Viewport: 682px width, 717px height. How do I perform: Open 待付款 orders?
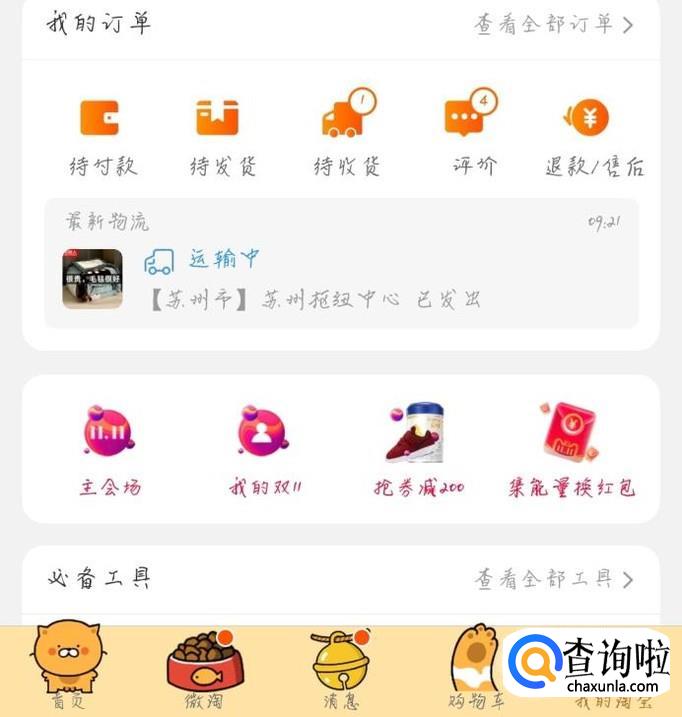pyautogui.click(x=101, y=135)
